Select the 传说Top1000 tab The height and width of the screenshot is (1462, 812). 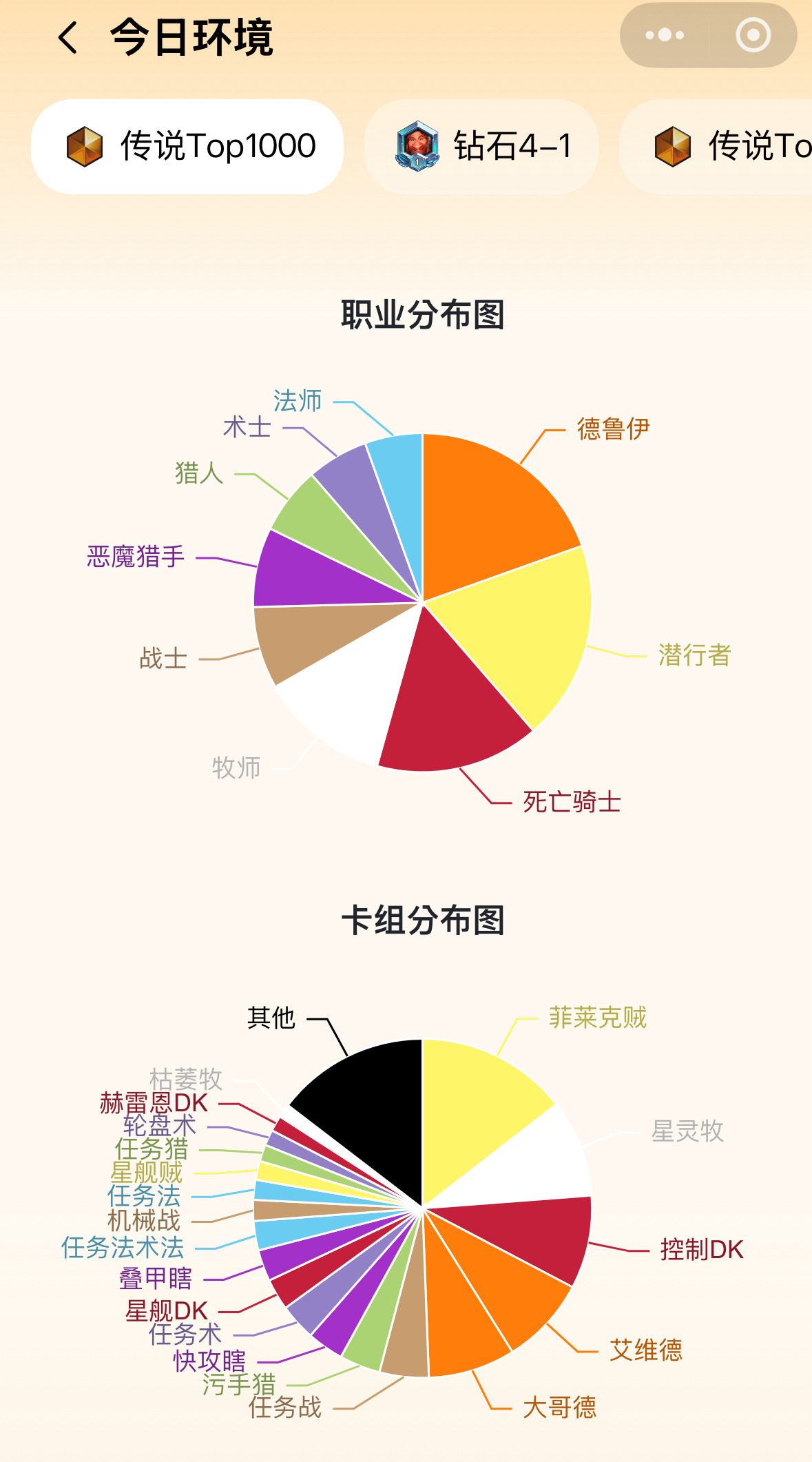pos(187,147)
